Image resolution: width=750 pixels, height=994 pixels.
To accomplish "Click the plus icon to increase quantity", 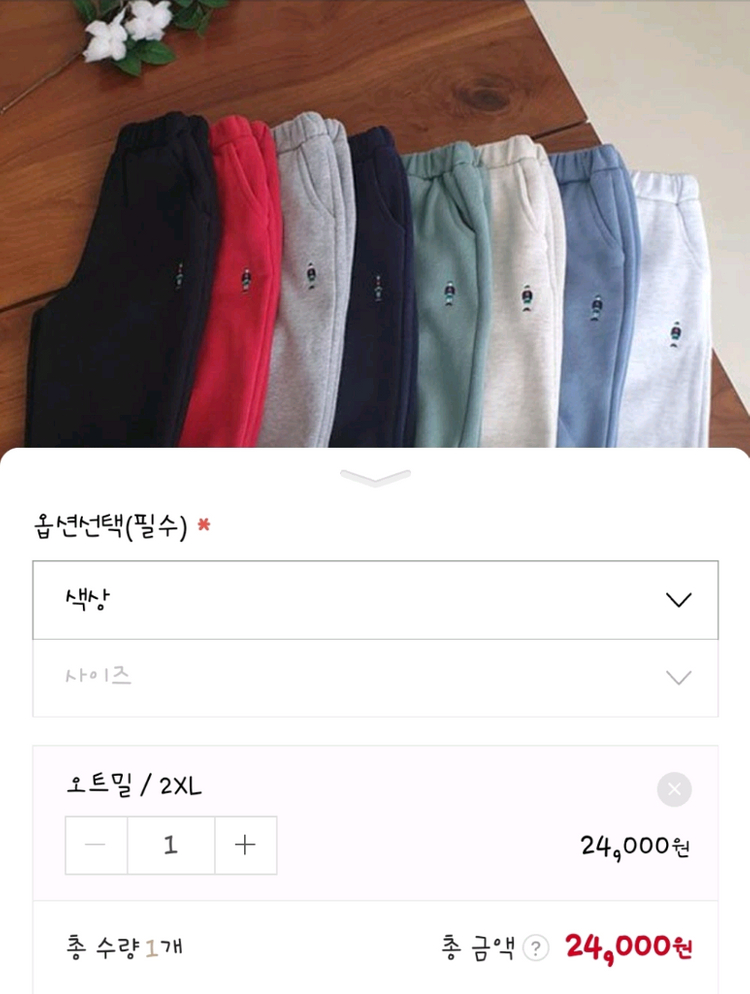I will (x=245, y=845).
